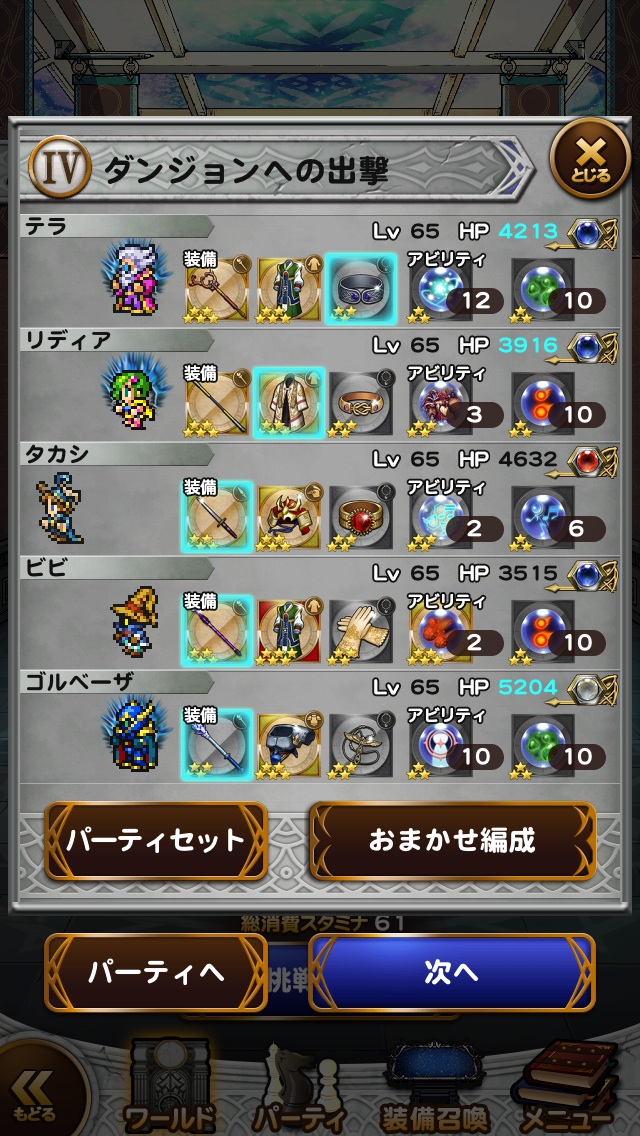Open the パーティセット party sets

click(156, 840)
